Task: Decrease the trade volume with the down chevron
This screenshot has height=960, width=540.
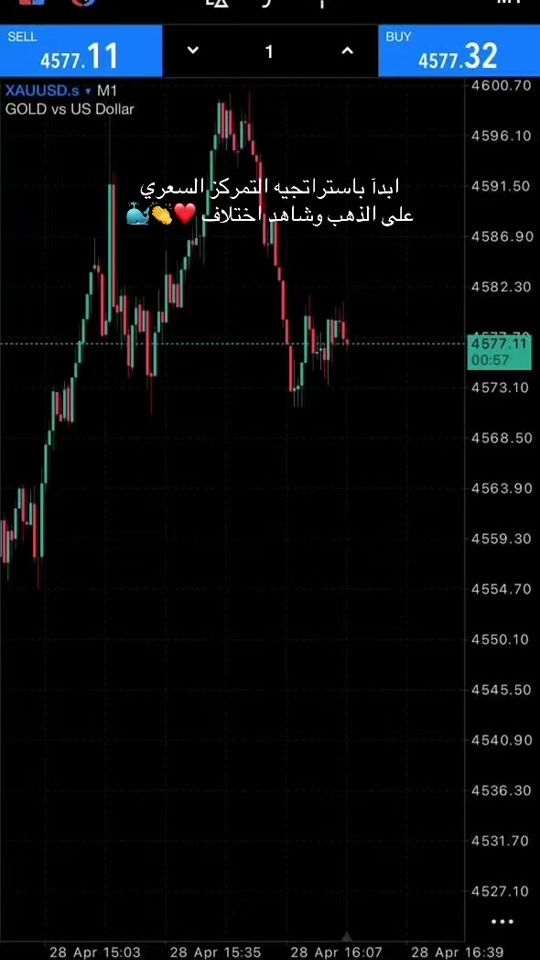Action: click(192, 51)
